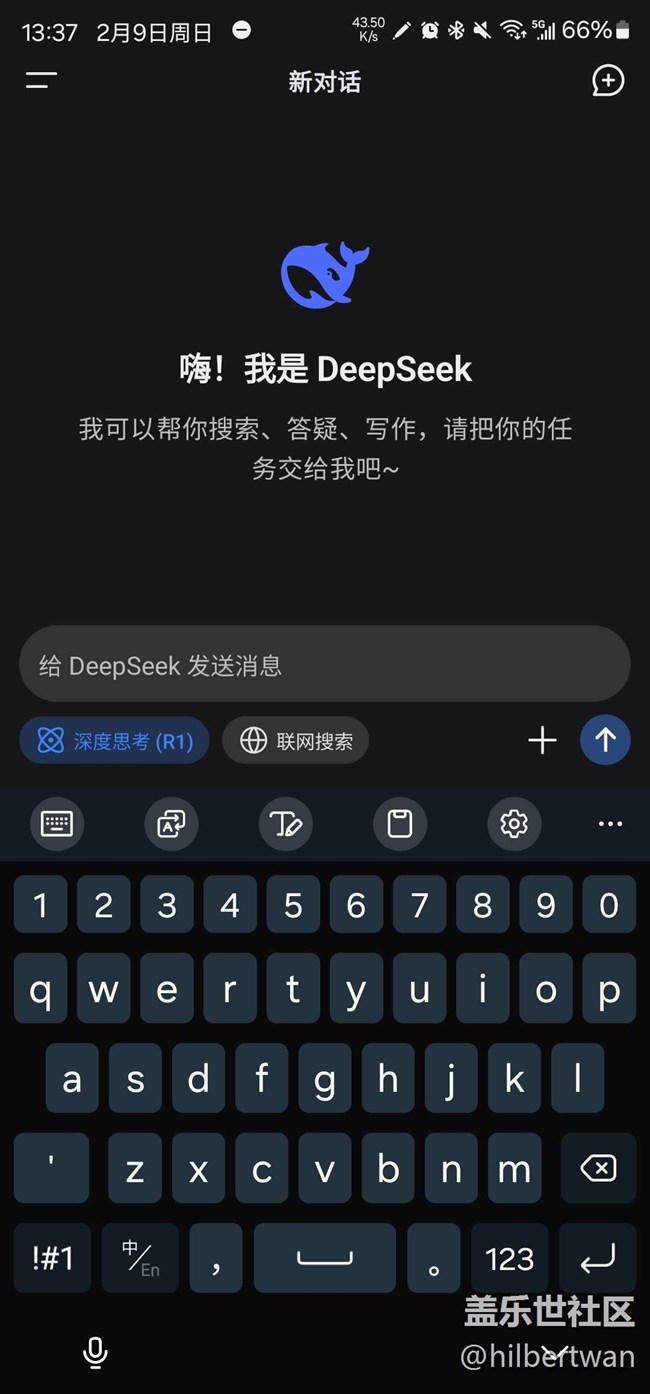
Task: Focus the 给 DeepSeek 发送消息 input field
Action: click(x=325, y=665)
